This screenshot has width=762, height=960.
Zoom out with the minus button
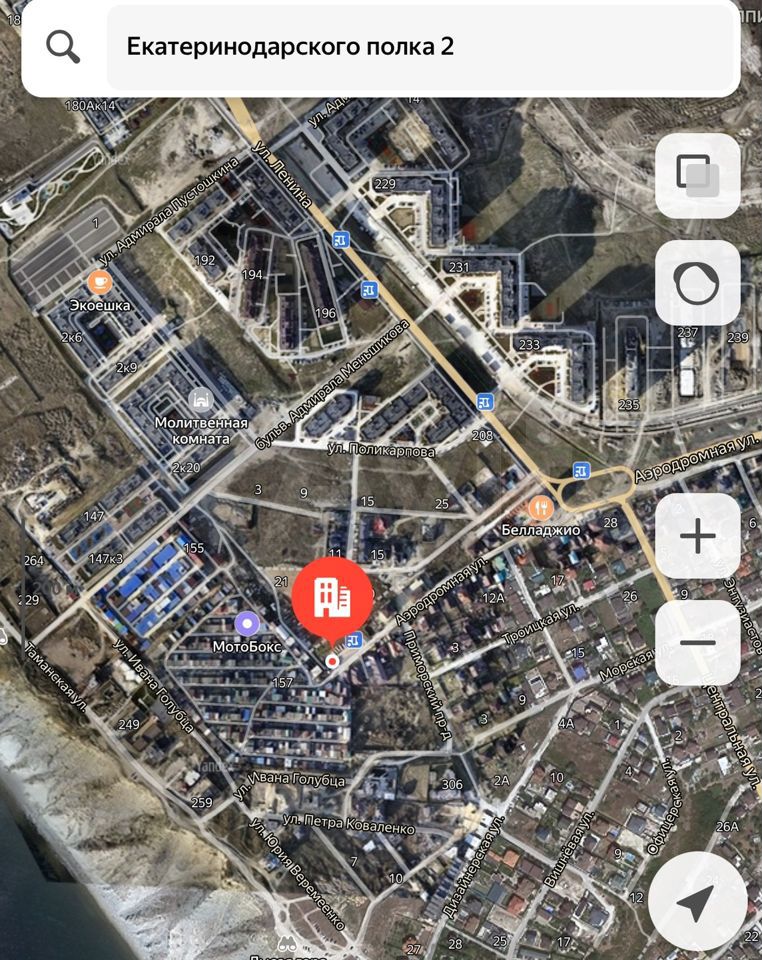[697, 643]
